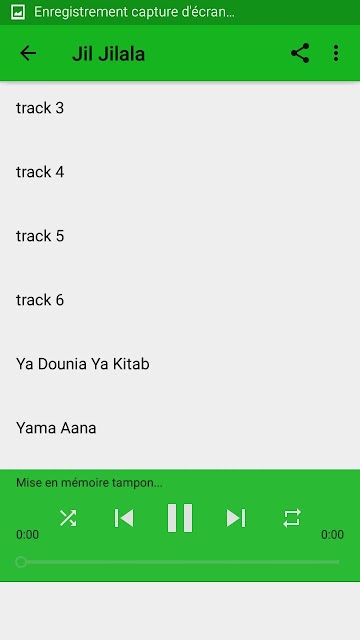The height and width of the screenshot is (640, 360).
Task: Play track 4
Action: [x=180, y=172]
